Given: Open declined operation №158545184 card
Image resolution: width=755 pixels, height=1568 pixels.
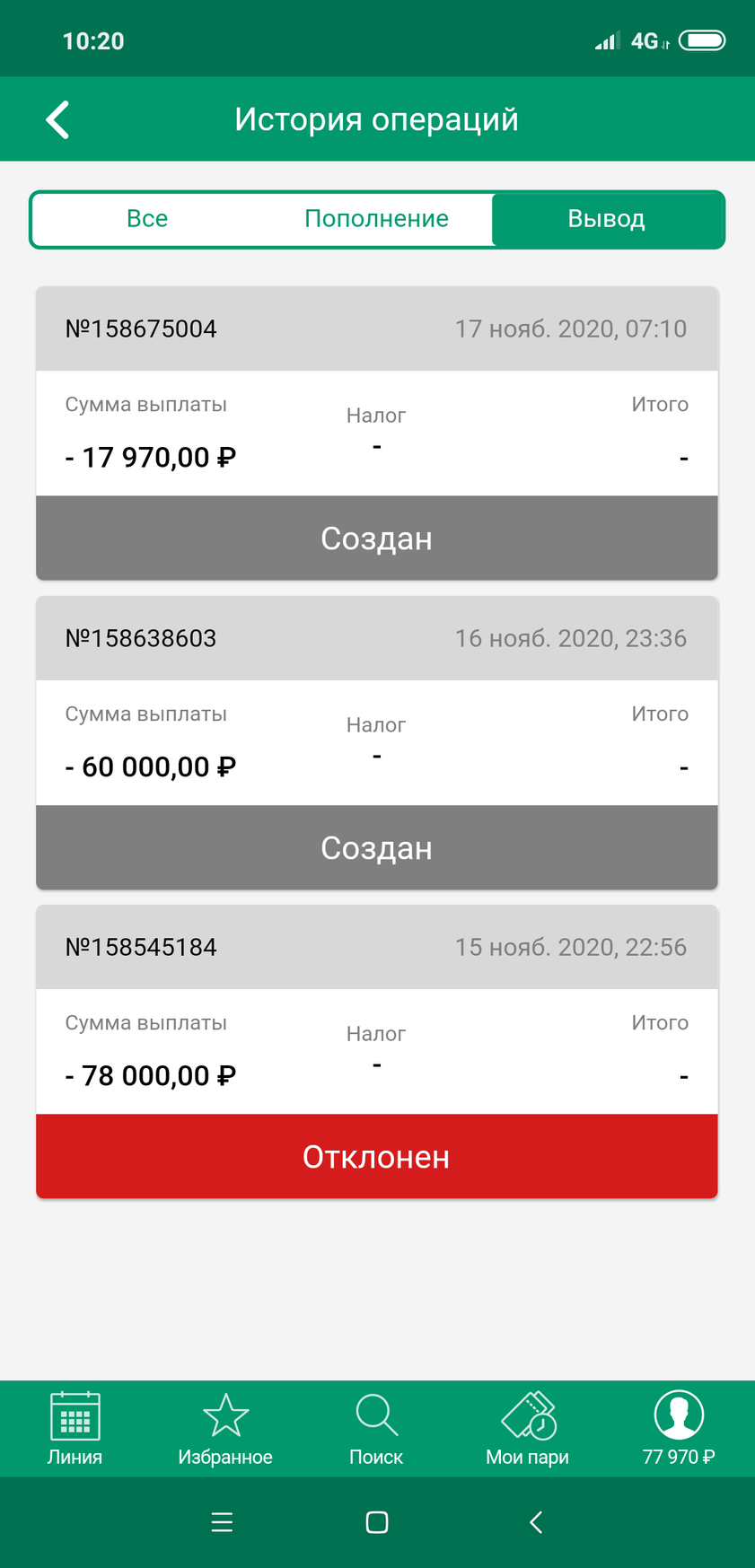Looking at the screenshot, I should (377, 1052).
